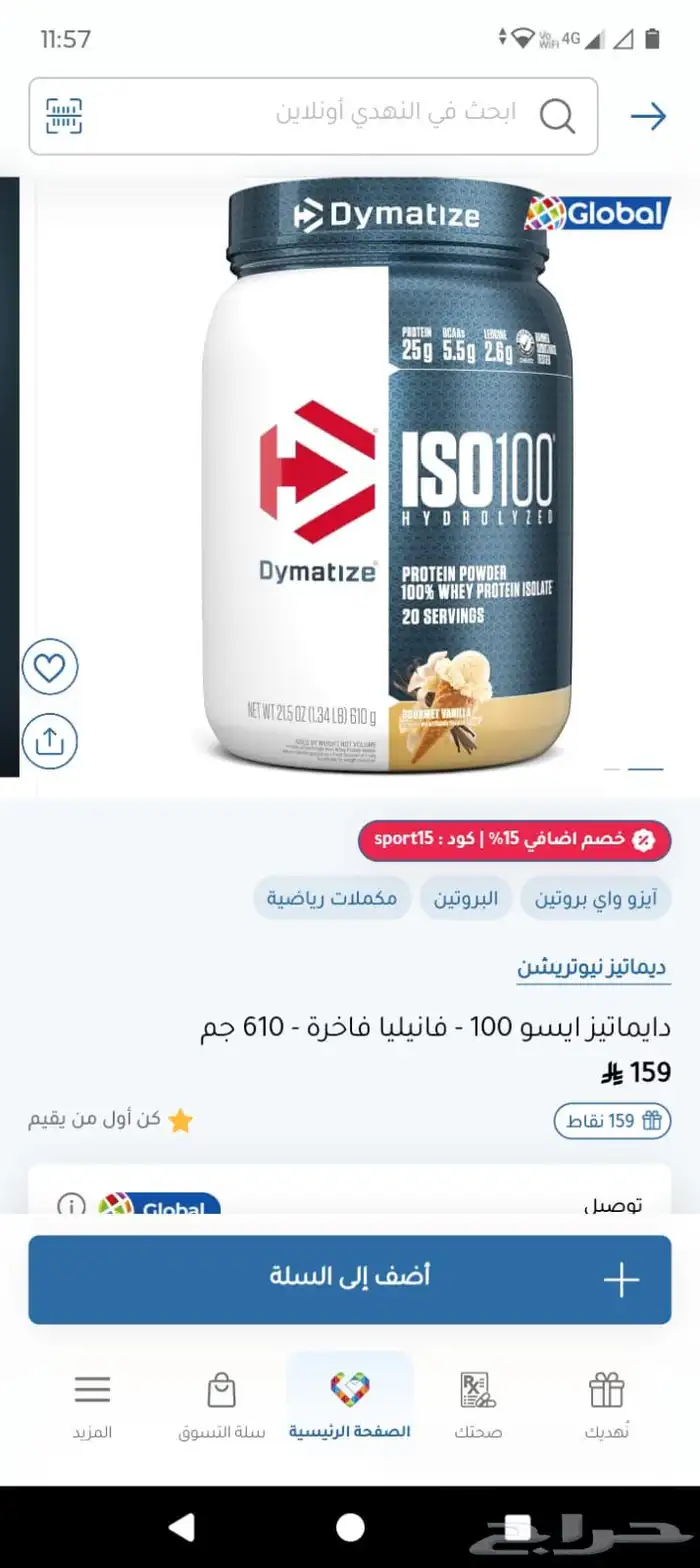View the 159 points reward badge
700x1568 pixels.
612,1120
